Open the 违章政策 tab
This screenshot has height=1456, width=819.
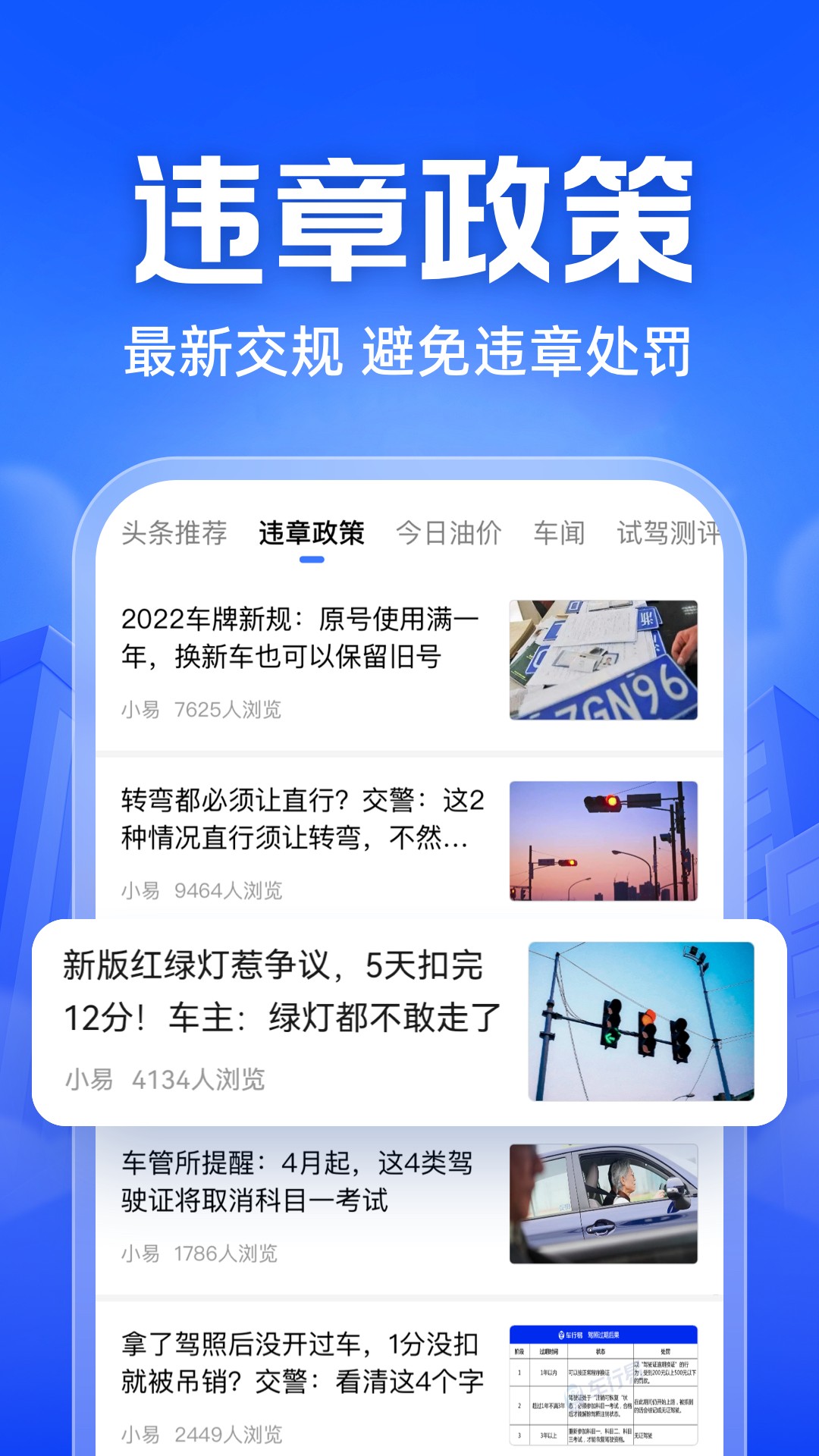(x=310, y=533)
